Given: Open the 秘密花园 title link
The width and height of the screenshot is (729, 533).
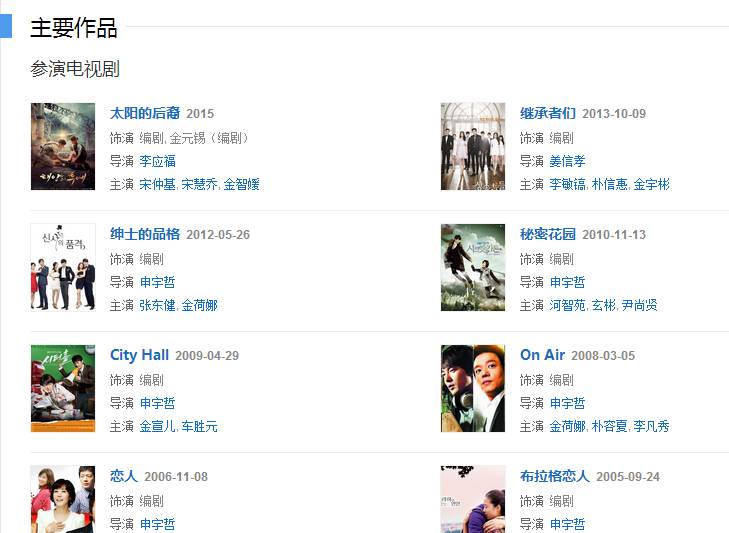Looking at the screenshot, I should click(x=548, y=234).
